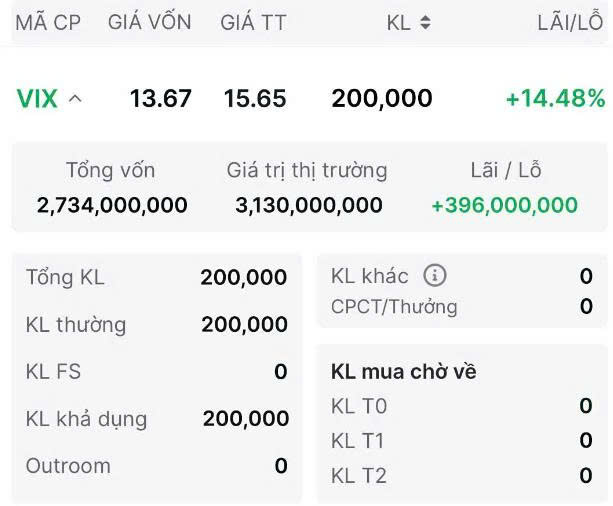Open the KL khác info icon
This screenshot has width=613, height=506.
[x=435, y=275]
